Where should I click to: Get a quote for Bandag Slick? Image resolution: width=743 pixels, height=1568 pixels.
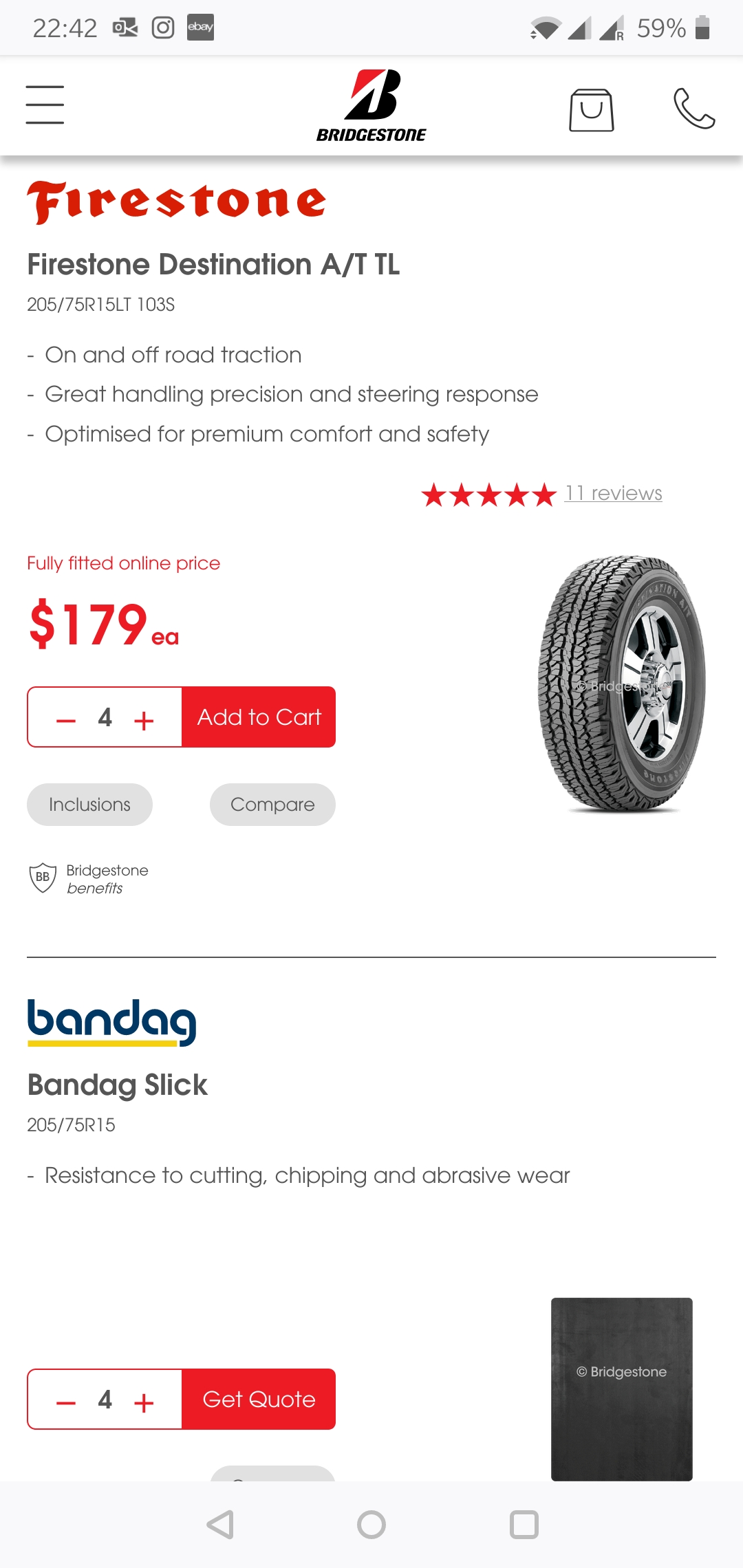click(x=259, y=1399)
